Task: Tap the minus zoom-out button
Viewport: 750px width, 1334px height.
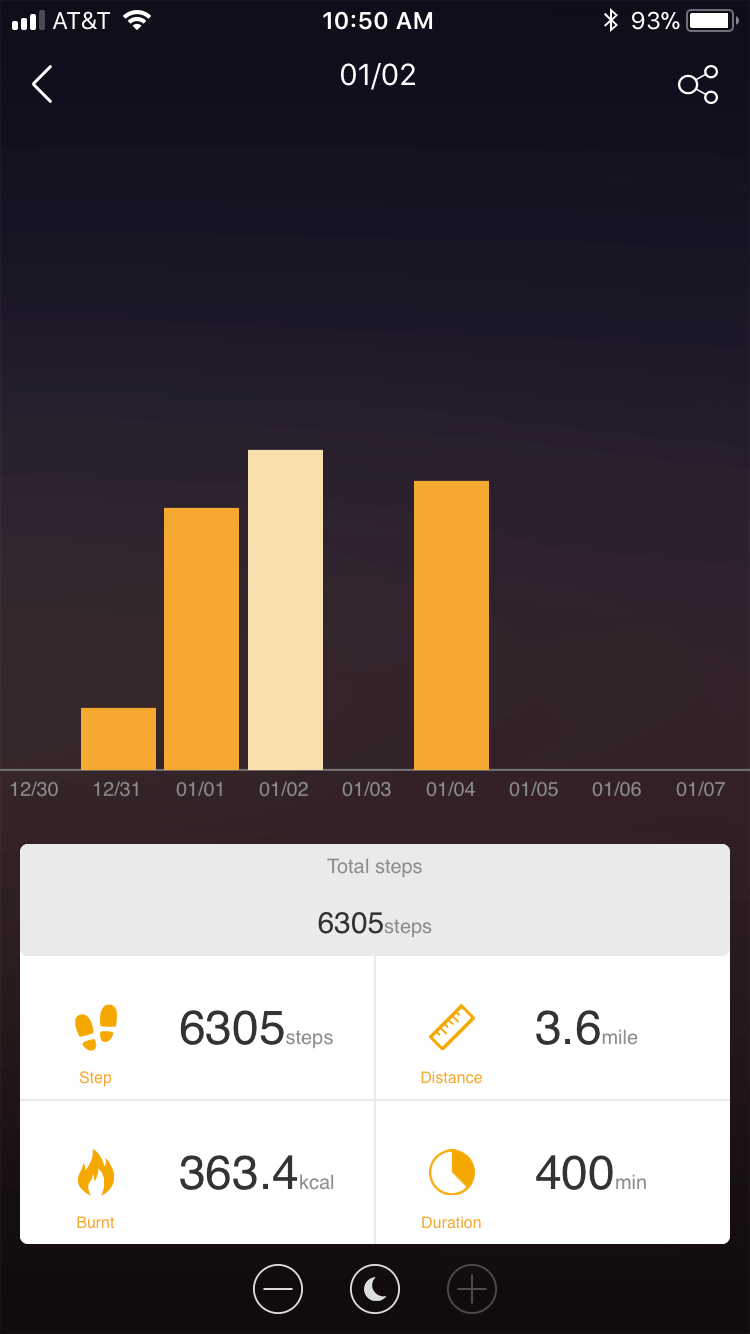Action: [x=278, y=1290]
